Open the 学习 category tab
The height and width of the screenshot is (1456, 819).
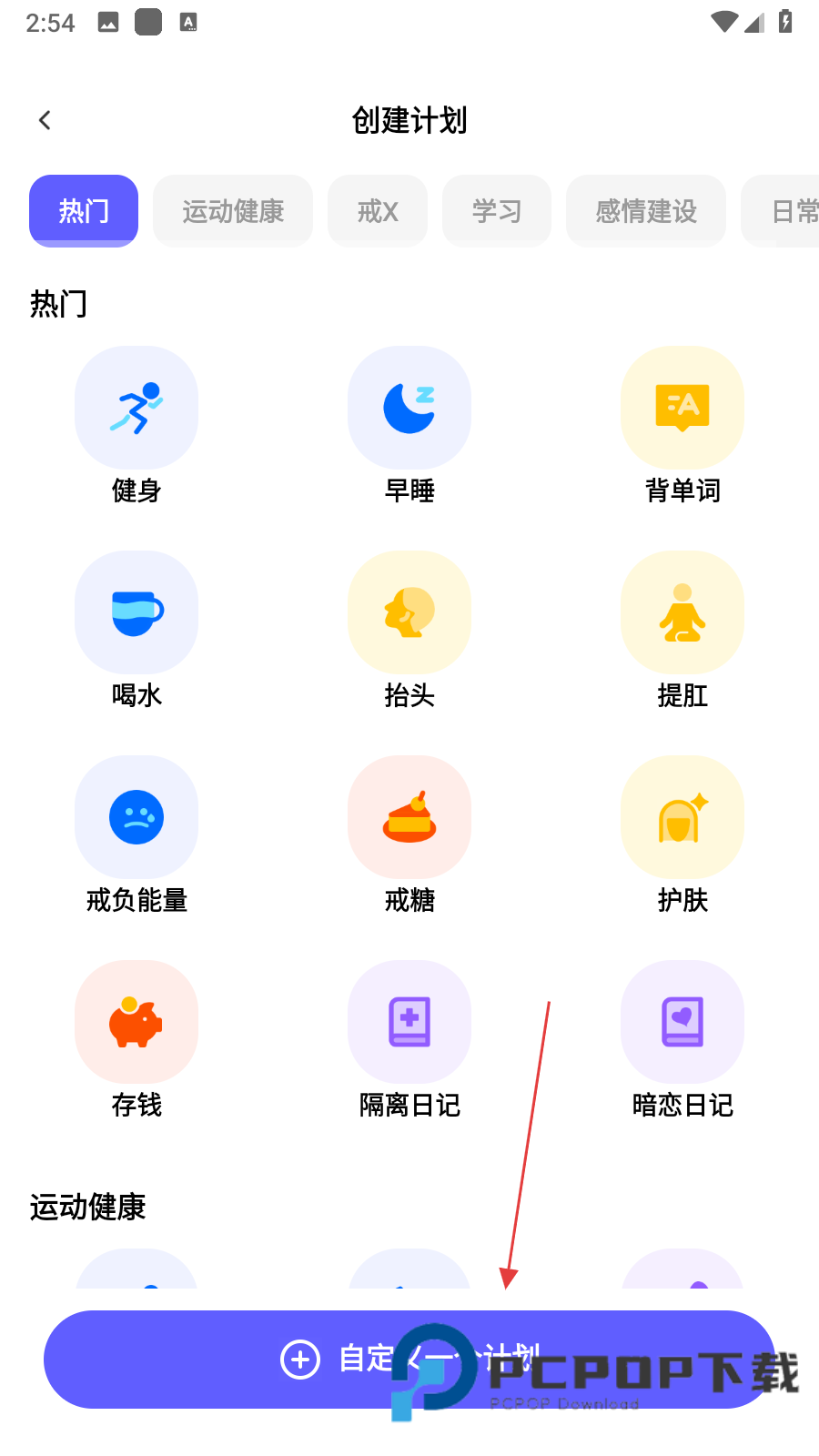[x=497, y=210]
